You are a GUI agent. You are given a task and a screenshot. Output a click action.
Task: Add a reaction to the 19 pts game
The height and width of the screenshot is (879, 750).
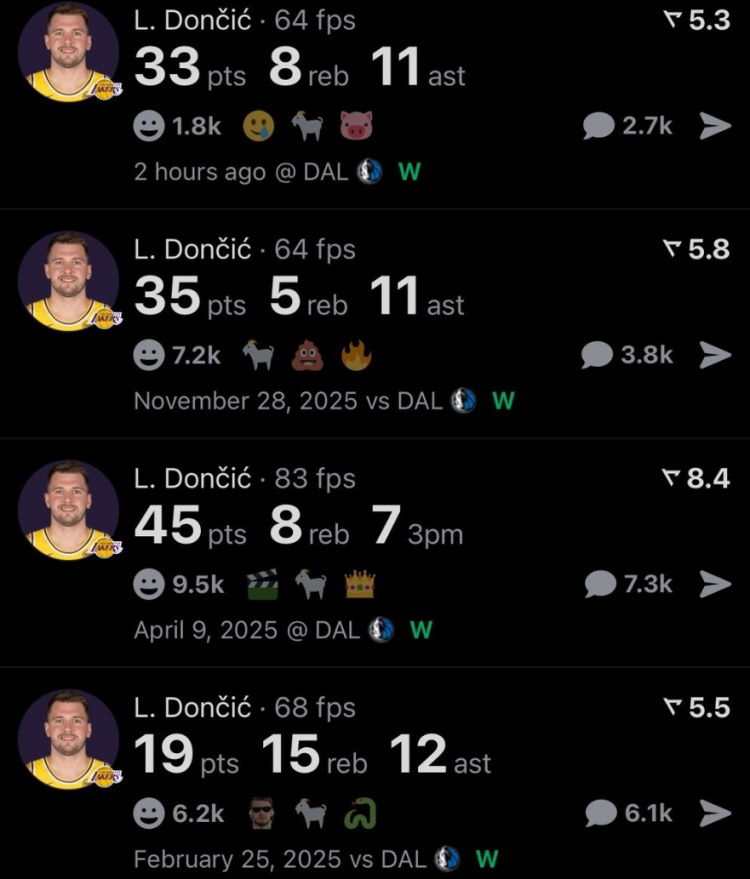(149, 814)
